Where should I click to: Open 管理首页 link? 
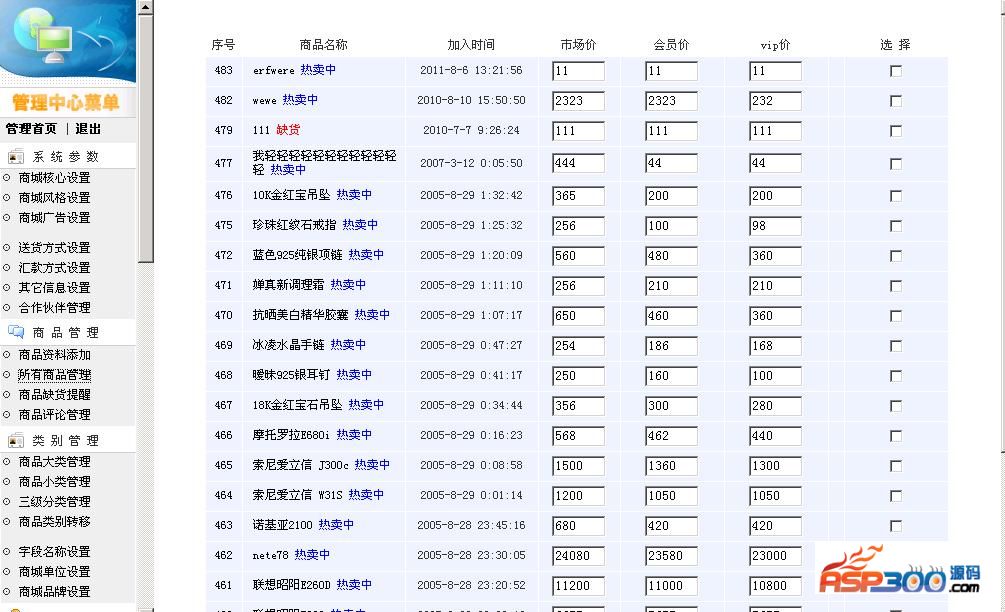31,129
